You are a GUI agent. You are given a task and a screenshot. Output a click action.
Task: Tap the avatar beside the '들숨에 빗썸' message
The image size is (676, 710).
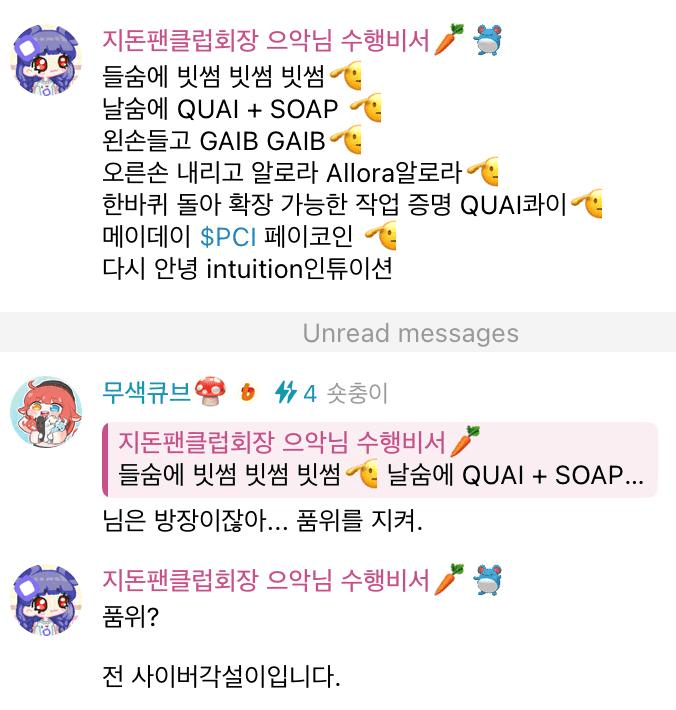(45, 60)
